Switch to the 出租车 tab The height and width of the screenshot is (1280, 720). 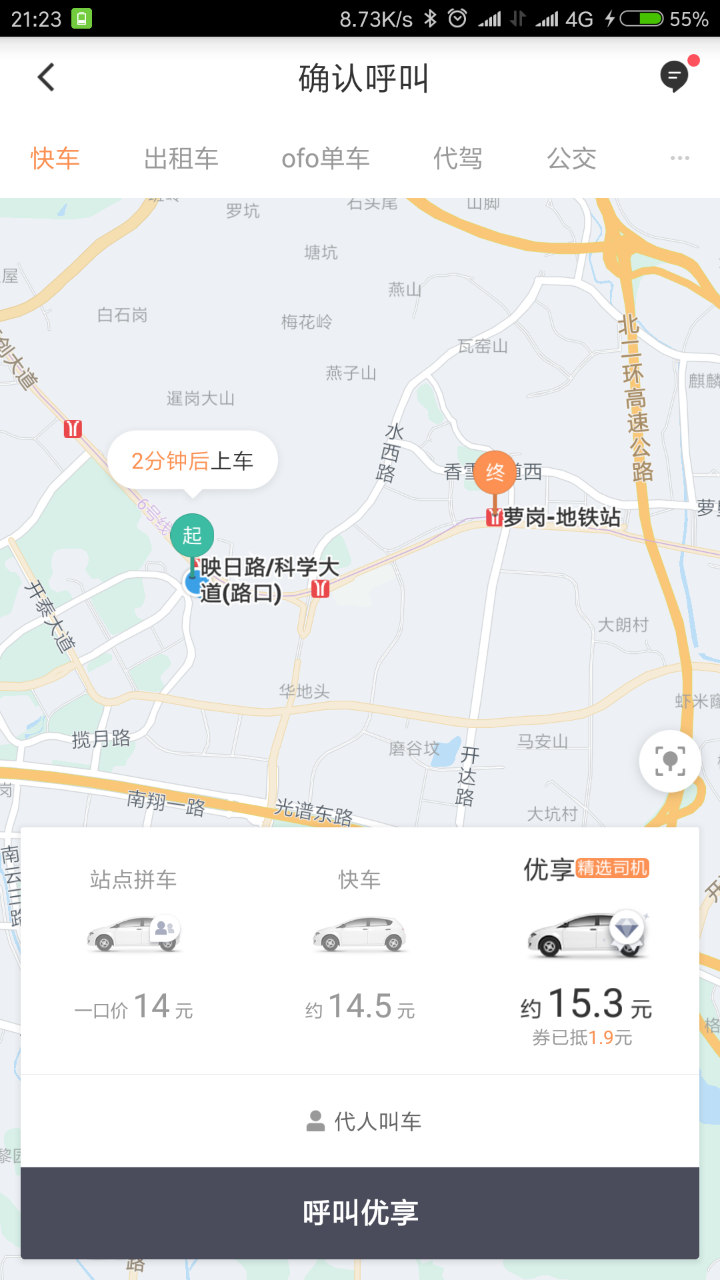tap(181, 158)
